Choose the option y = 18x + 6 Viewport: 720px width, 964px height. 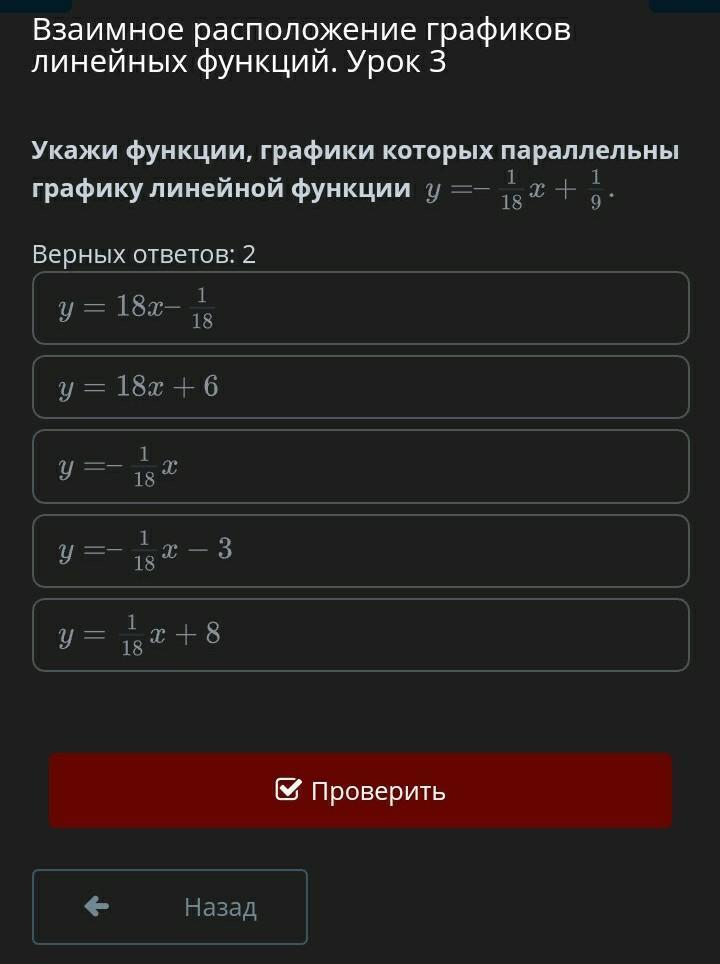[360, 387]
